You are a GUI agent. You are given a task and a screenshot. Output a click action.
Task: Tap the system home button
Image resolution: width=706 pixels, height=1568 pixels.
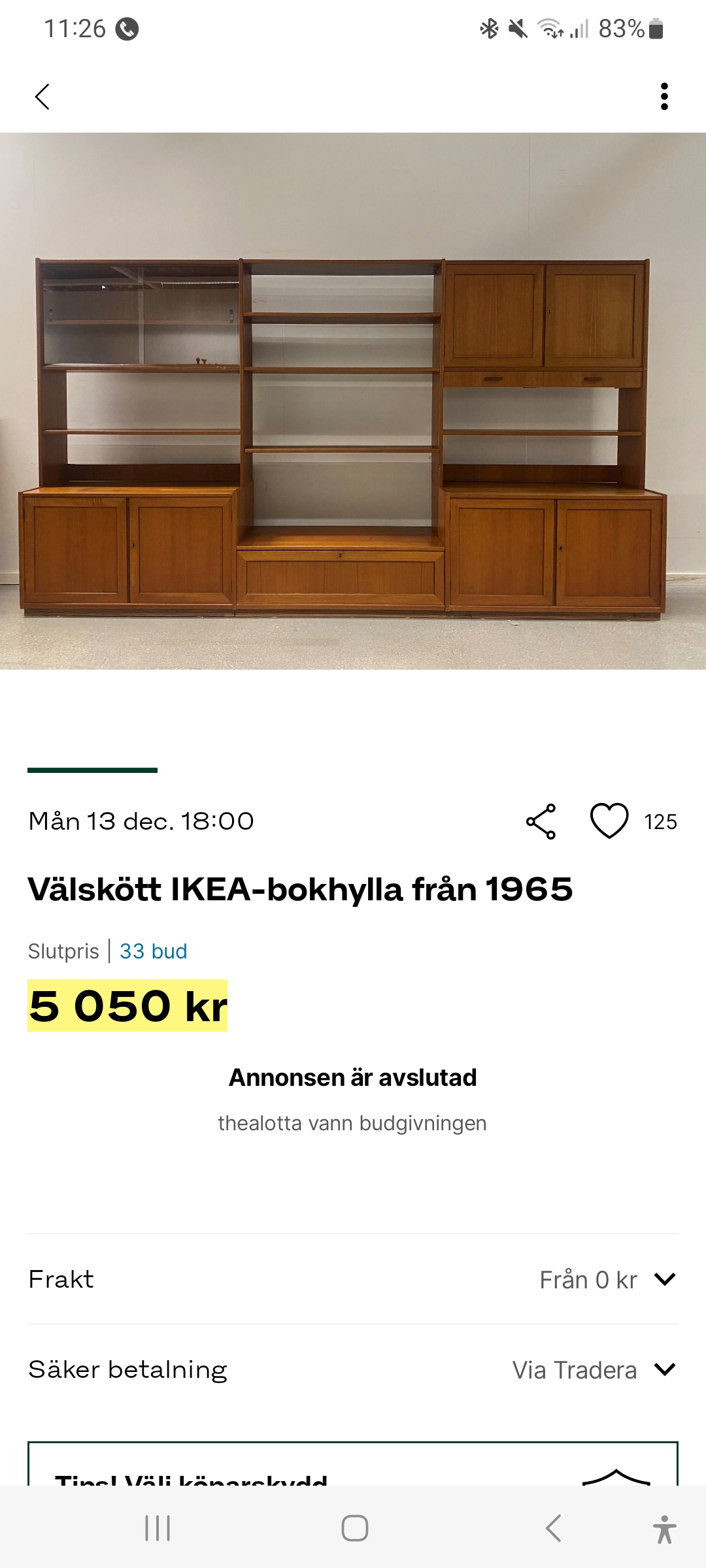pos(354,1528)
